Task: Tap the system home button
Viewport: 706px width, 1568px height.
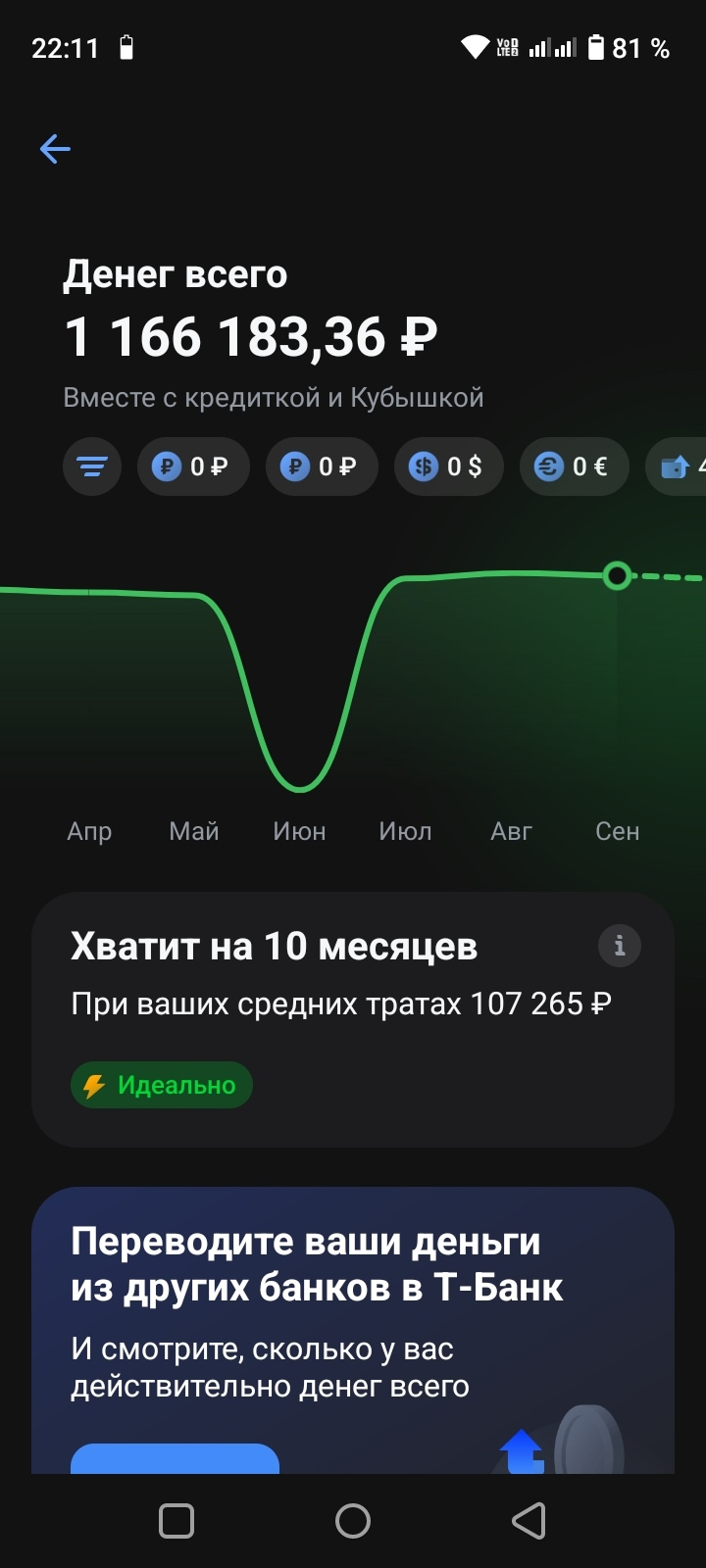Action: pyautogui.click(x=353, y=1521)
